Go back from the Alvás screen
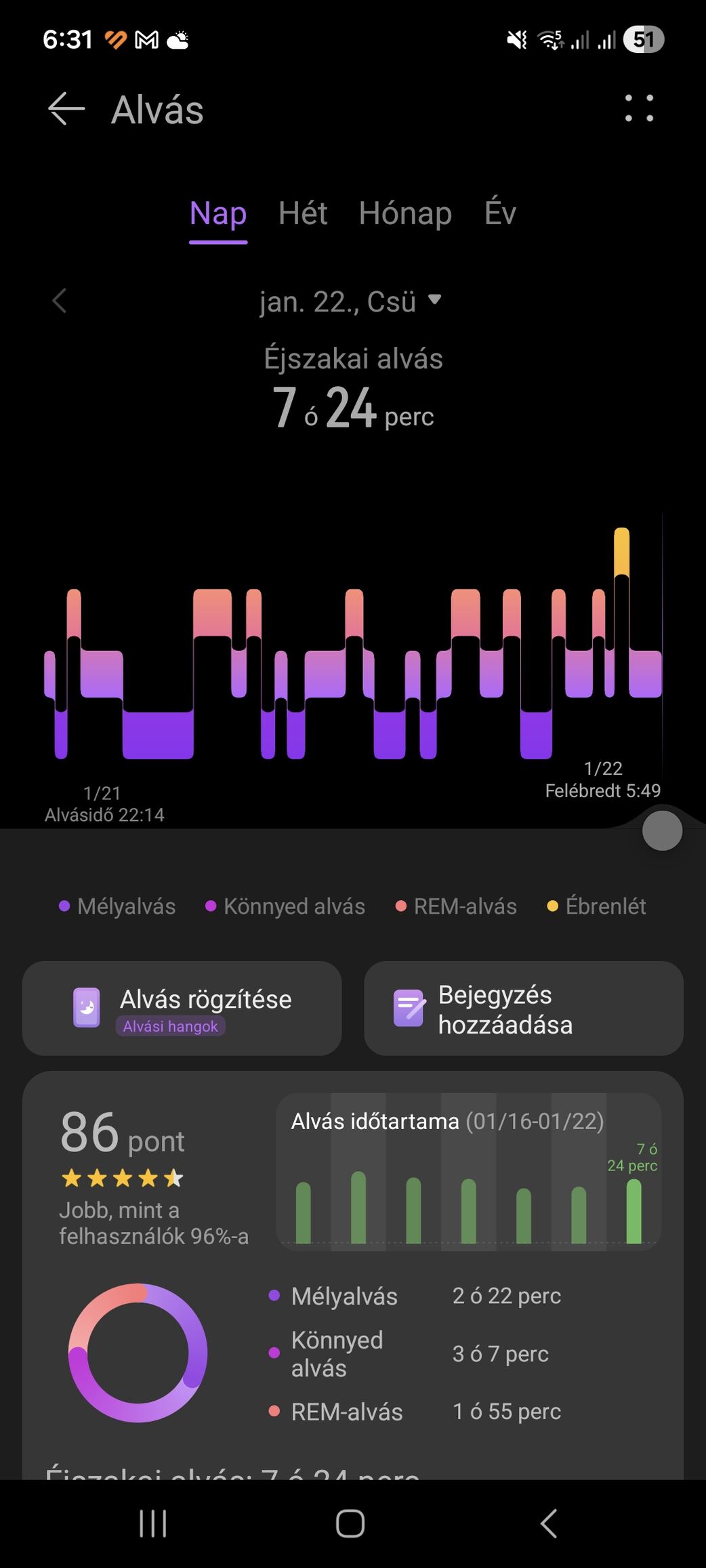706x1568 pixels. [x=66, y=109]
